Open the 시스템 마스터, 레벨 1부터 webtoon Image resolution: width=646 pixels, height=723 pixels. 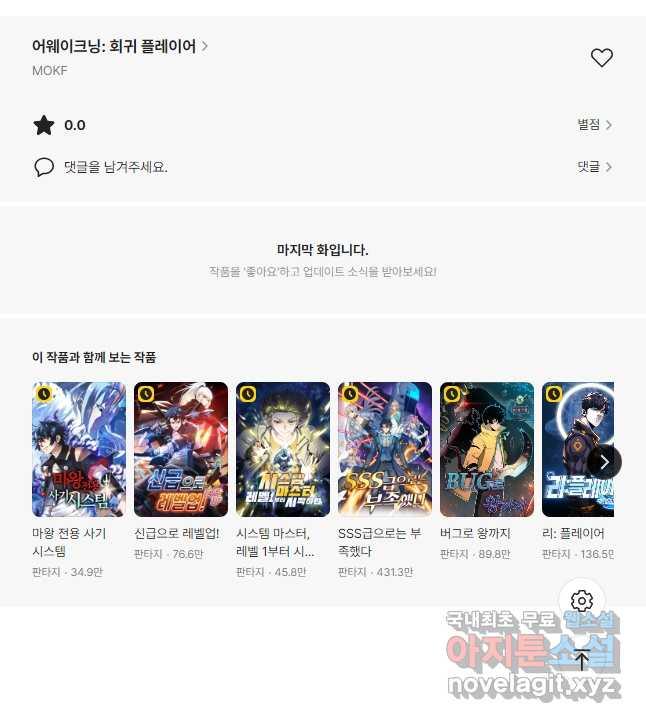pyautogui.click(x=283, y=449)
